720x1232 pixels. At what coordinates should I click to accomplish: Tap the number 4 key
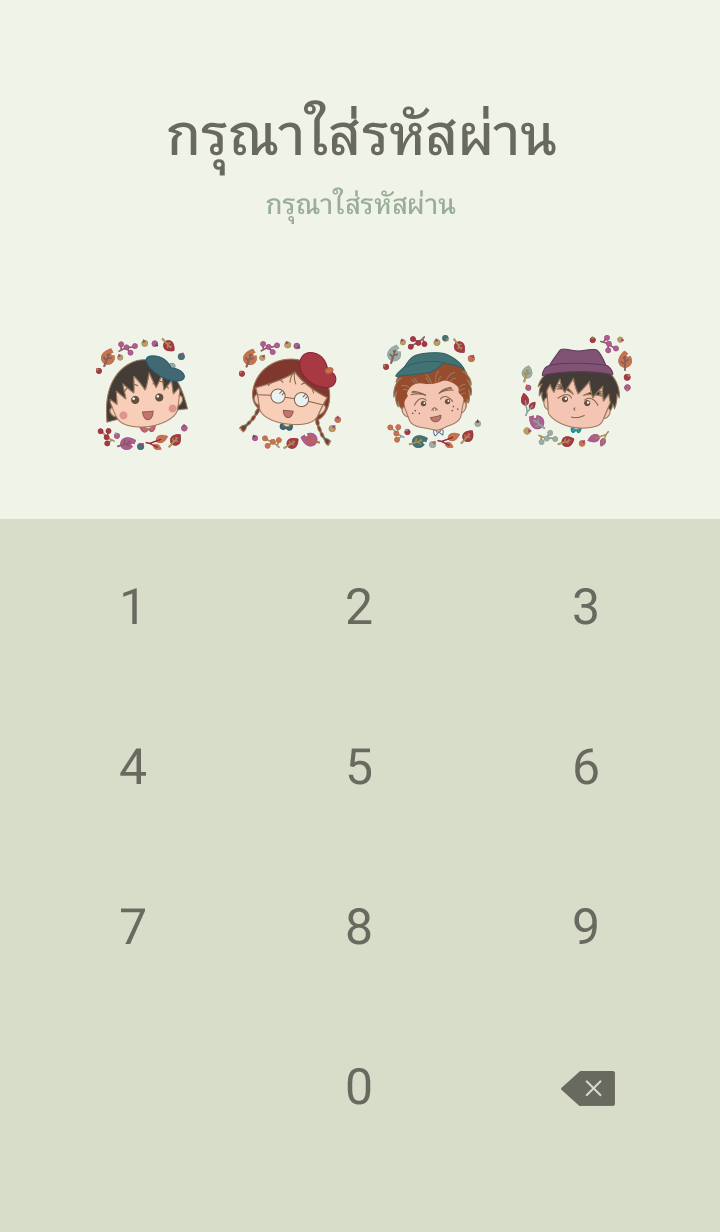(x=132, y=767)
